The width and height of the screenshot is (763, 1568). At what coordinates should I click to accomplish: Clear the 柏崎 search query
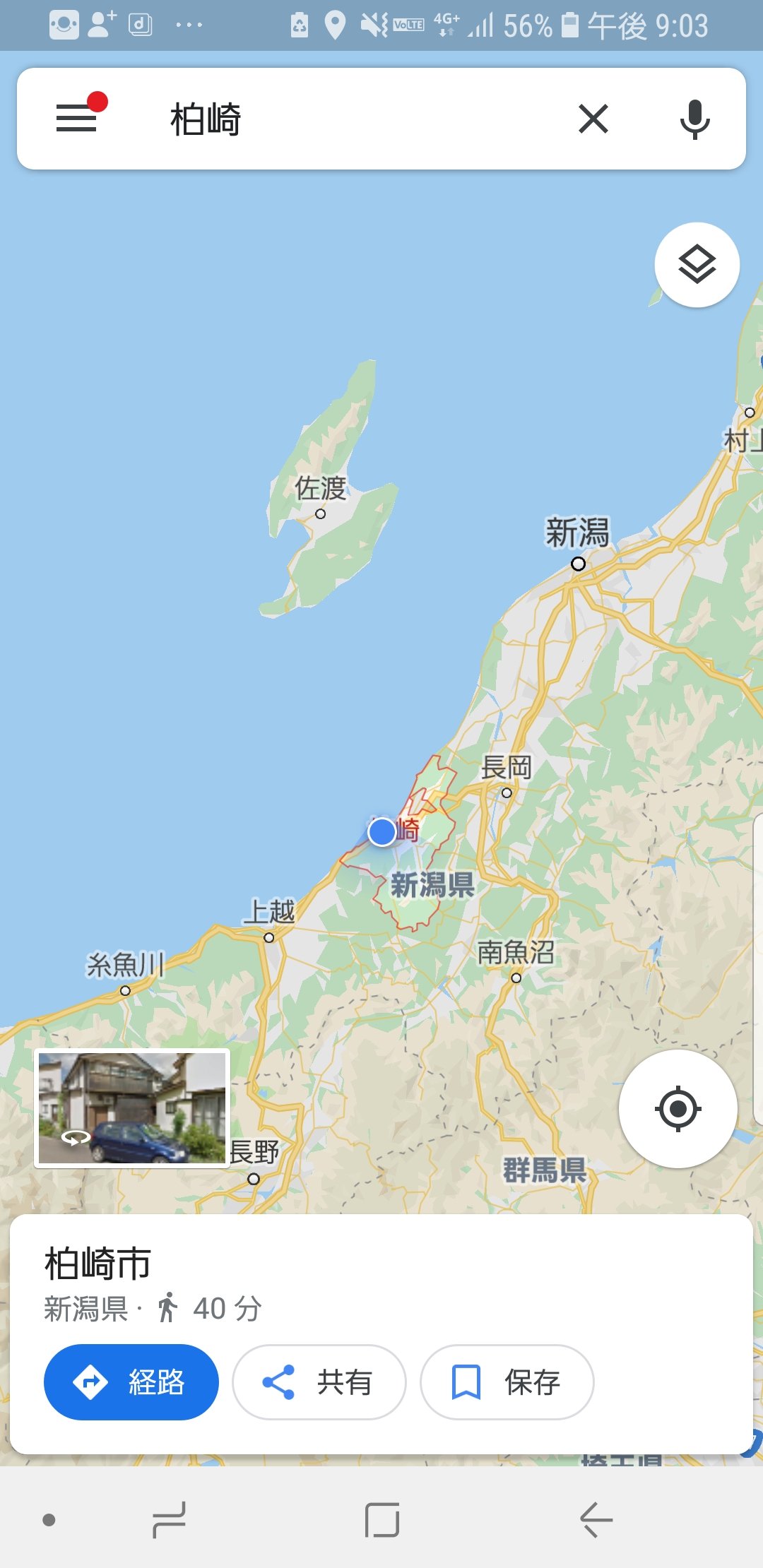(x=593, y=119)
